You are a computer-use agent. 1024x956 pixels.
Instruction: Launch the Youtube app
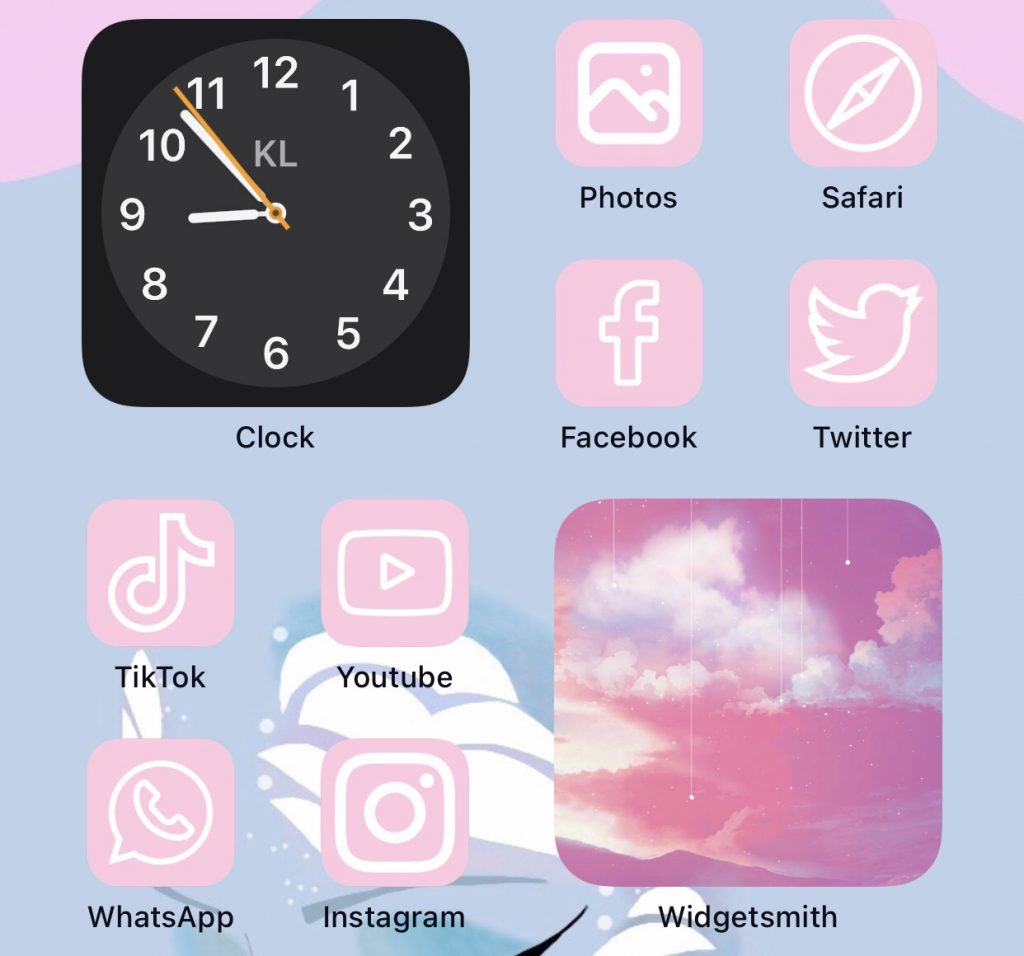394,573
